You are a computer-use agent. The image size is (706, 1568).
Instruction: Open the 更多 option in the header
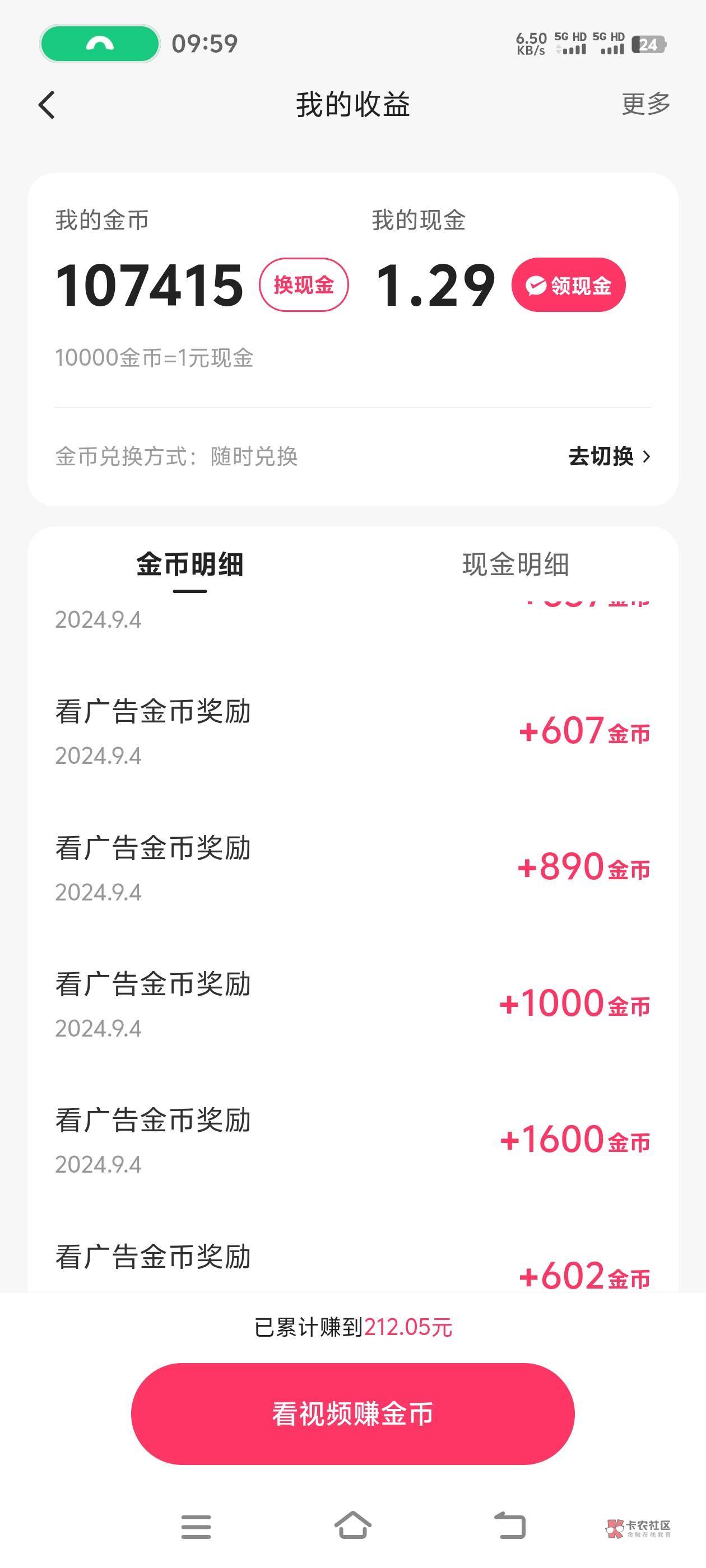645,104
